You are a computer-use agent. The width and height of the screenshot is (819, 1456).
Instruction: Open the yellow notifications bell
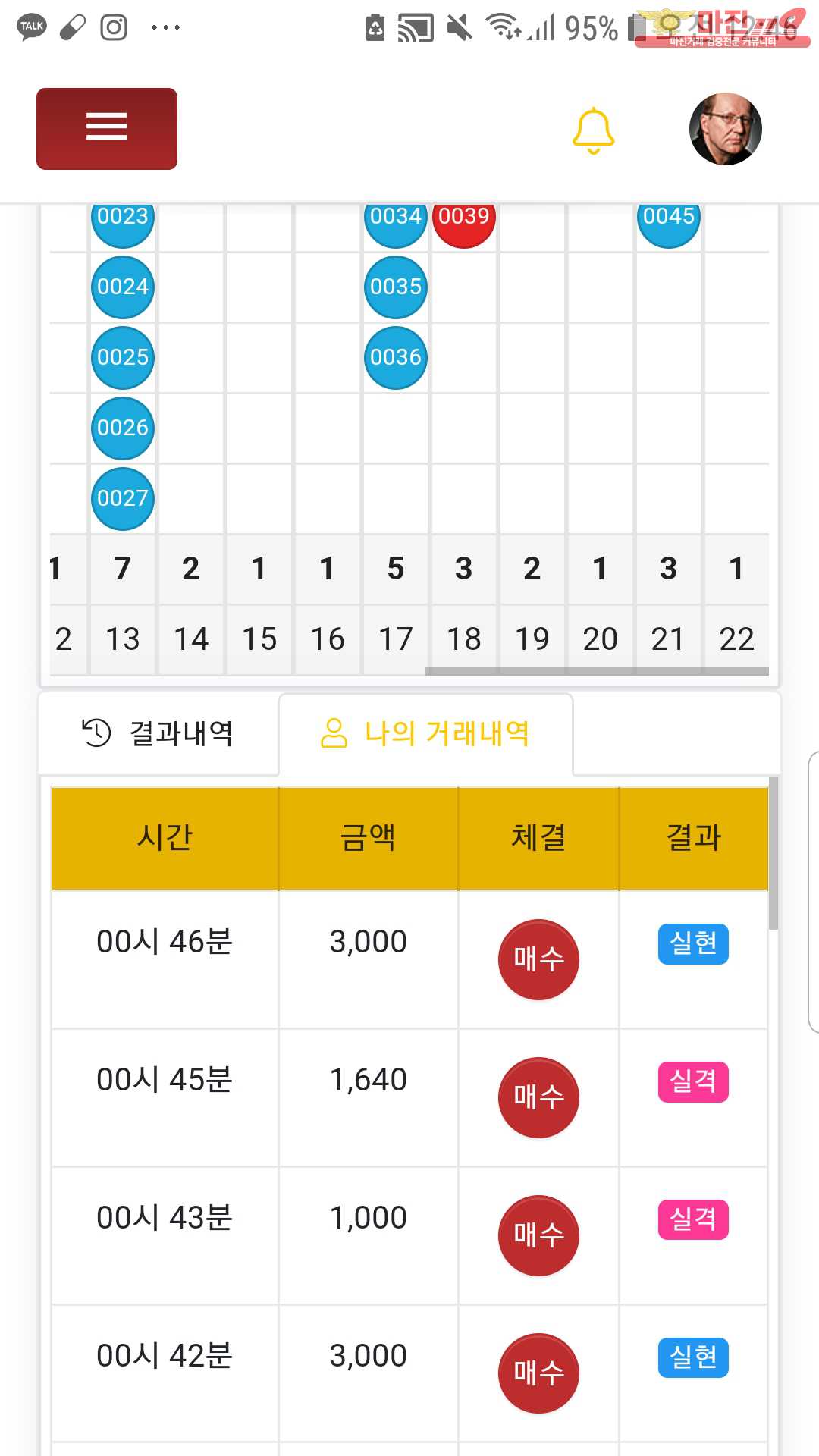pyautogui.click(x=593, y=130)
